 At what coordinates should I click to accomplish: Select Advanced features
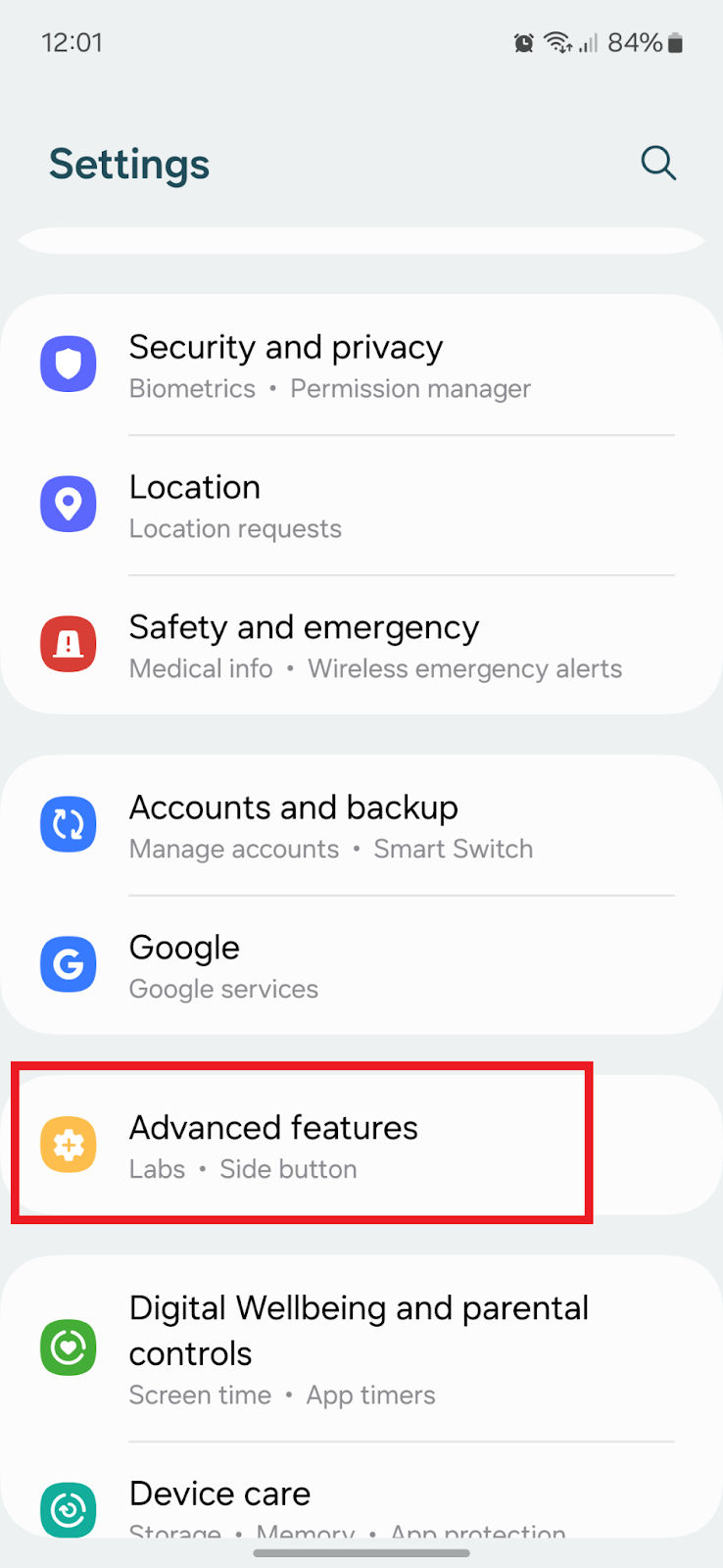click(361, 1146)
